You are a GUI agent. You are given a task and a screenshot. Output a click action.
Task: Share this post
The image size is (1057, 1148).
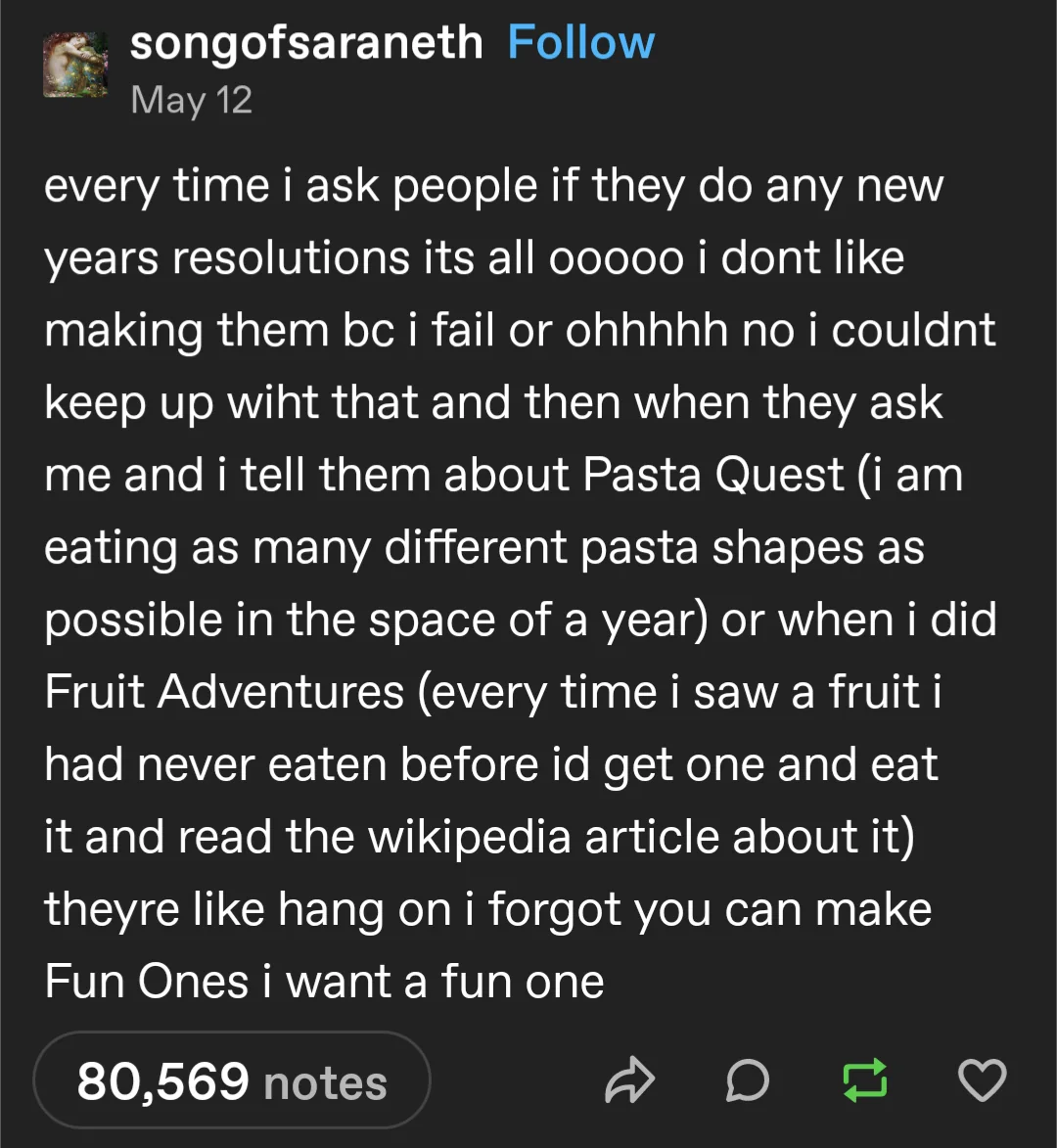628,1079
